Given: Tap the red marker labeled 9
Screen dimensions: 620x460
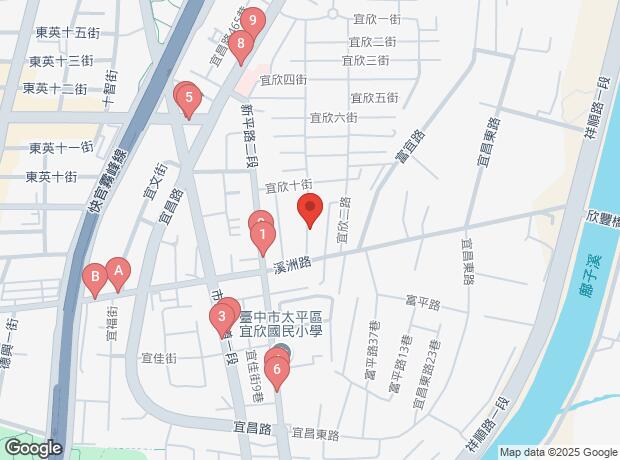Looking at the screenshot, I should pos(254,20).
